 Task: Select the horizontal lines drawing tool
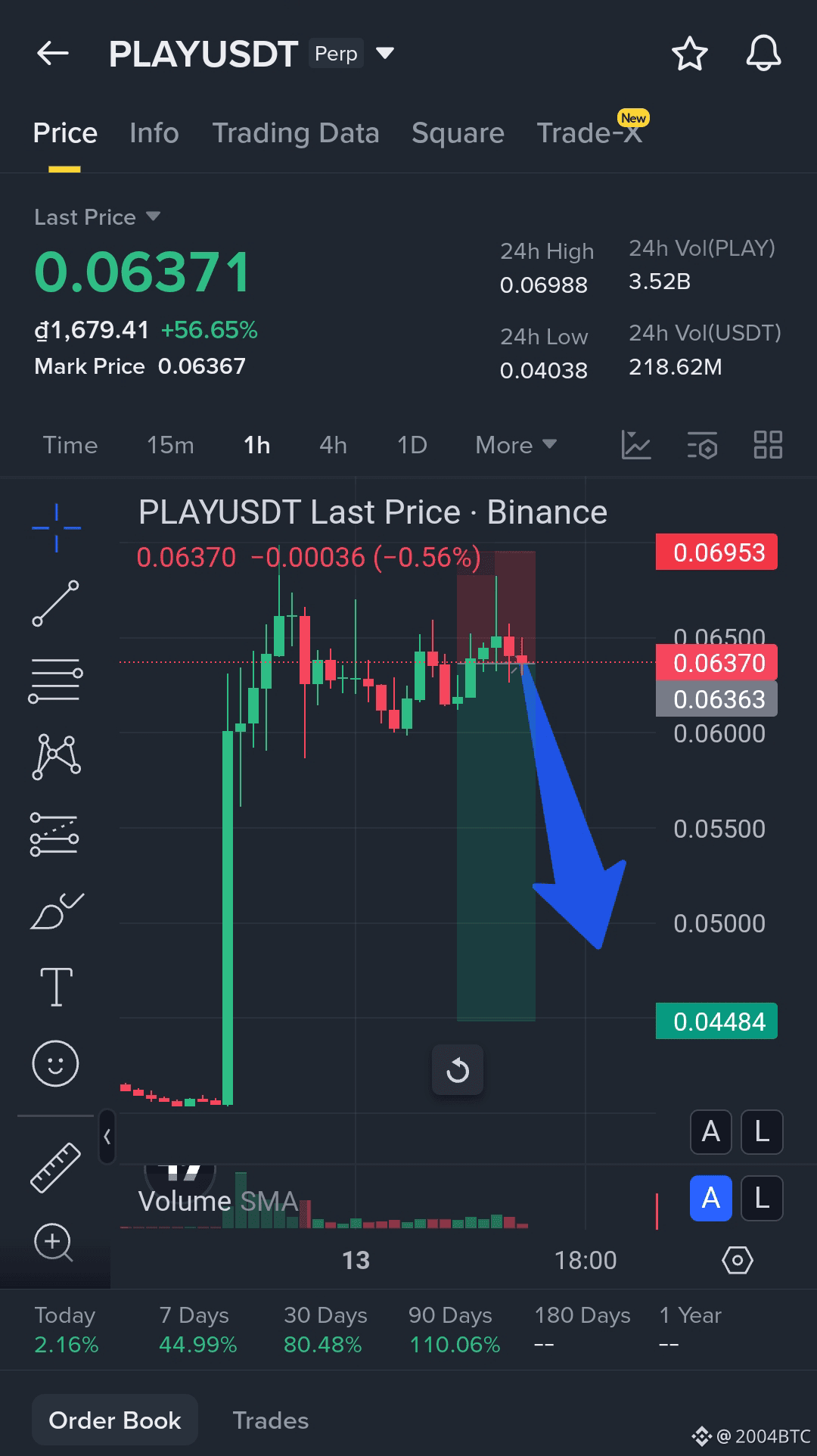point(56,677)
